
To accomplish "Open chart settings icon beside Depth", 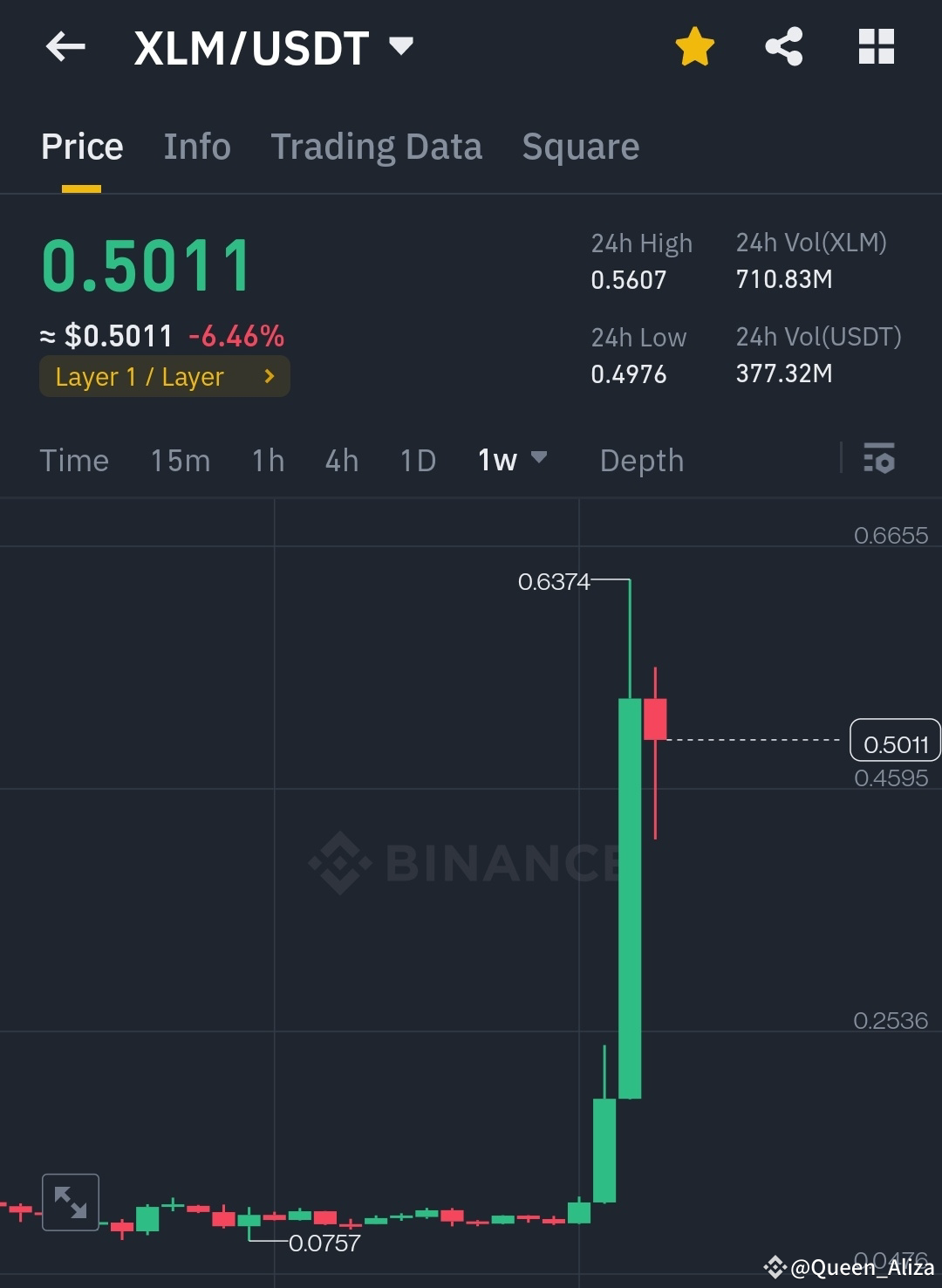I will (x=879, y=460).
